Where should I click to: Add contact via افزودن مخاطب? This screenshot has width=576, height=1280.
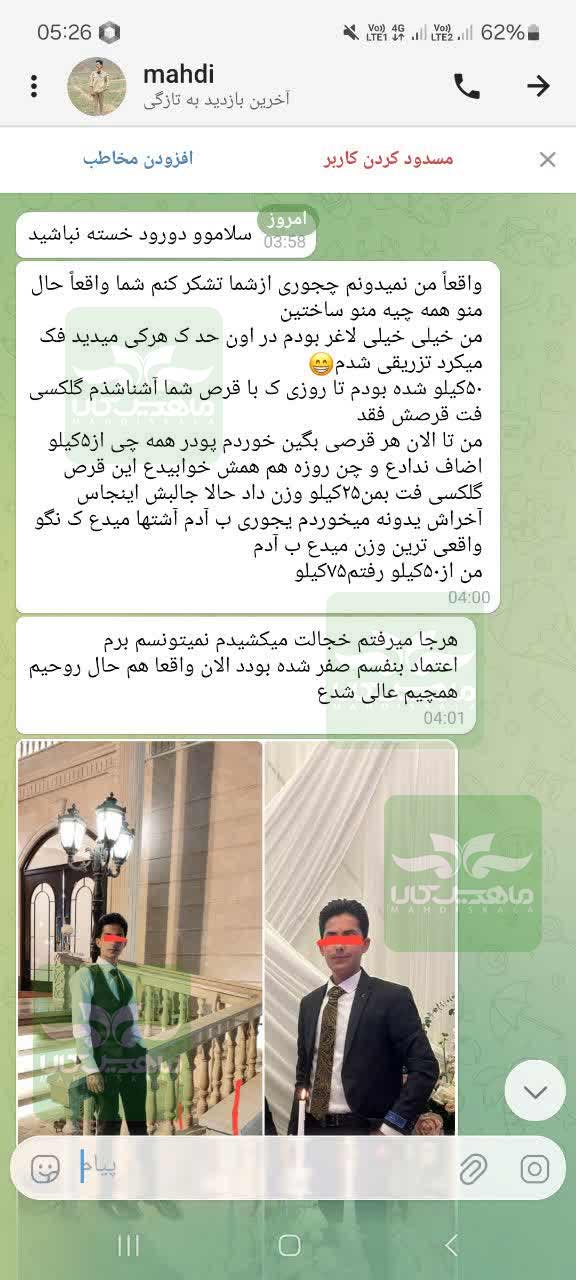[137, 159]
